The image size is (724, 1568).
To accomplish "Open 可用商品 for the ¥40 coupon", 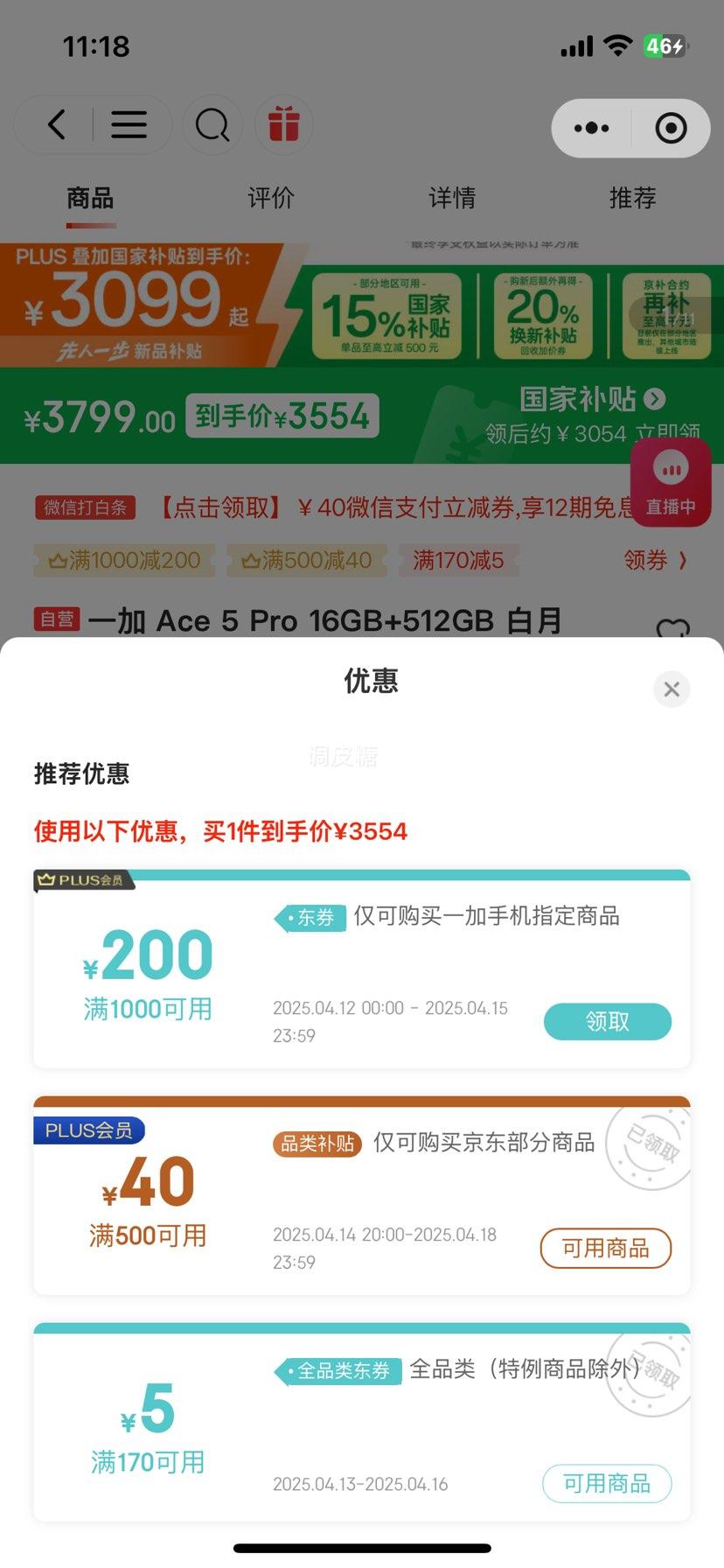I will pos(605,1249).
